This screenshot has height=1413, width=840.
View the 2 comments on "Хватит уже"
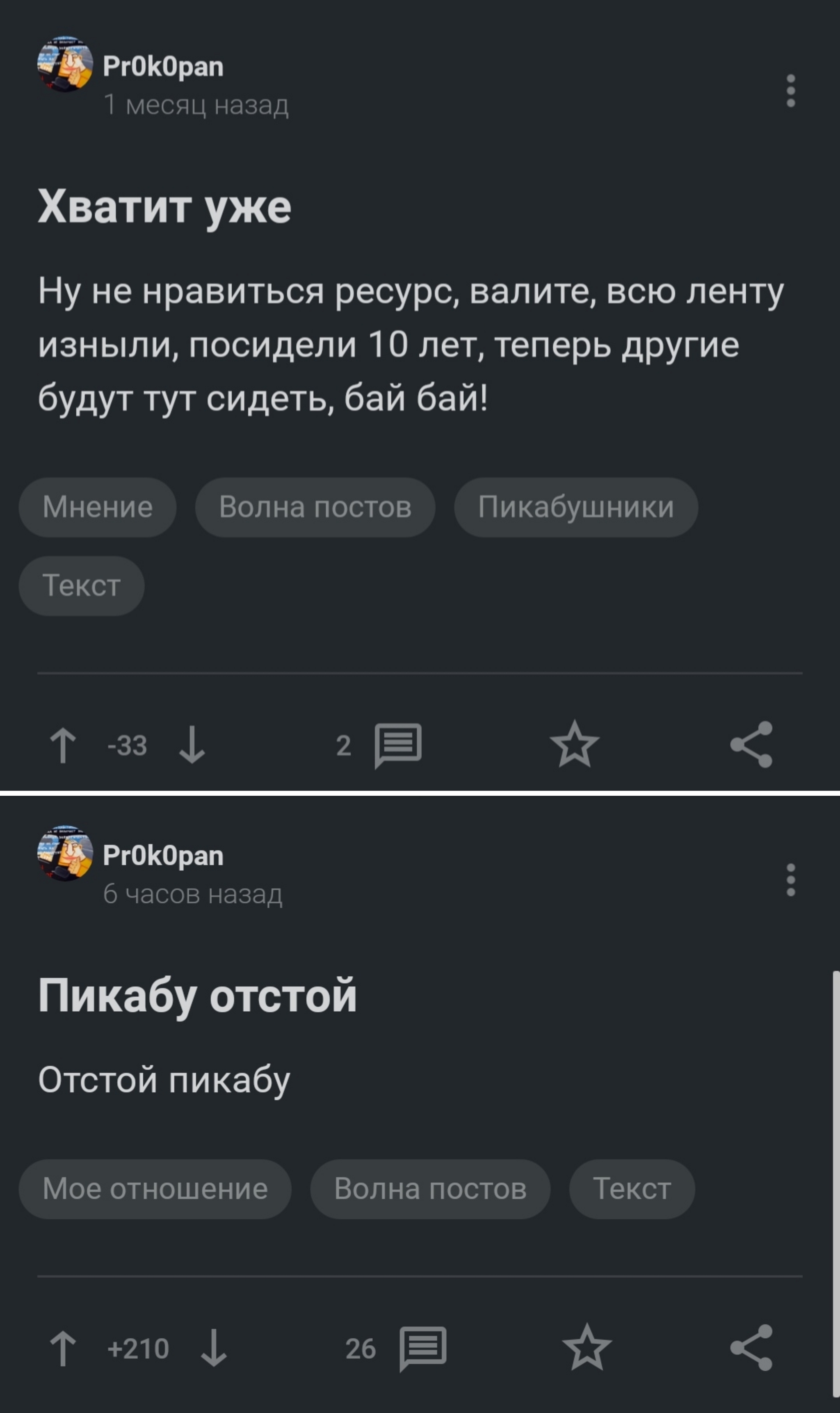[x=397, y=745]
